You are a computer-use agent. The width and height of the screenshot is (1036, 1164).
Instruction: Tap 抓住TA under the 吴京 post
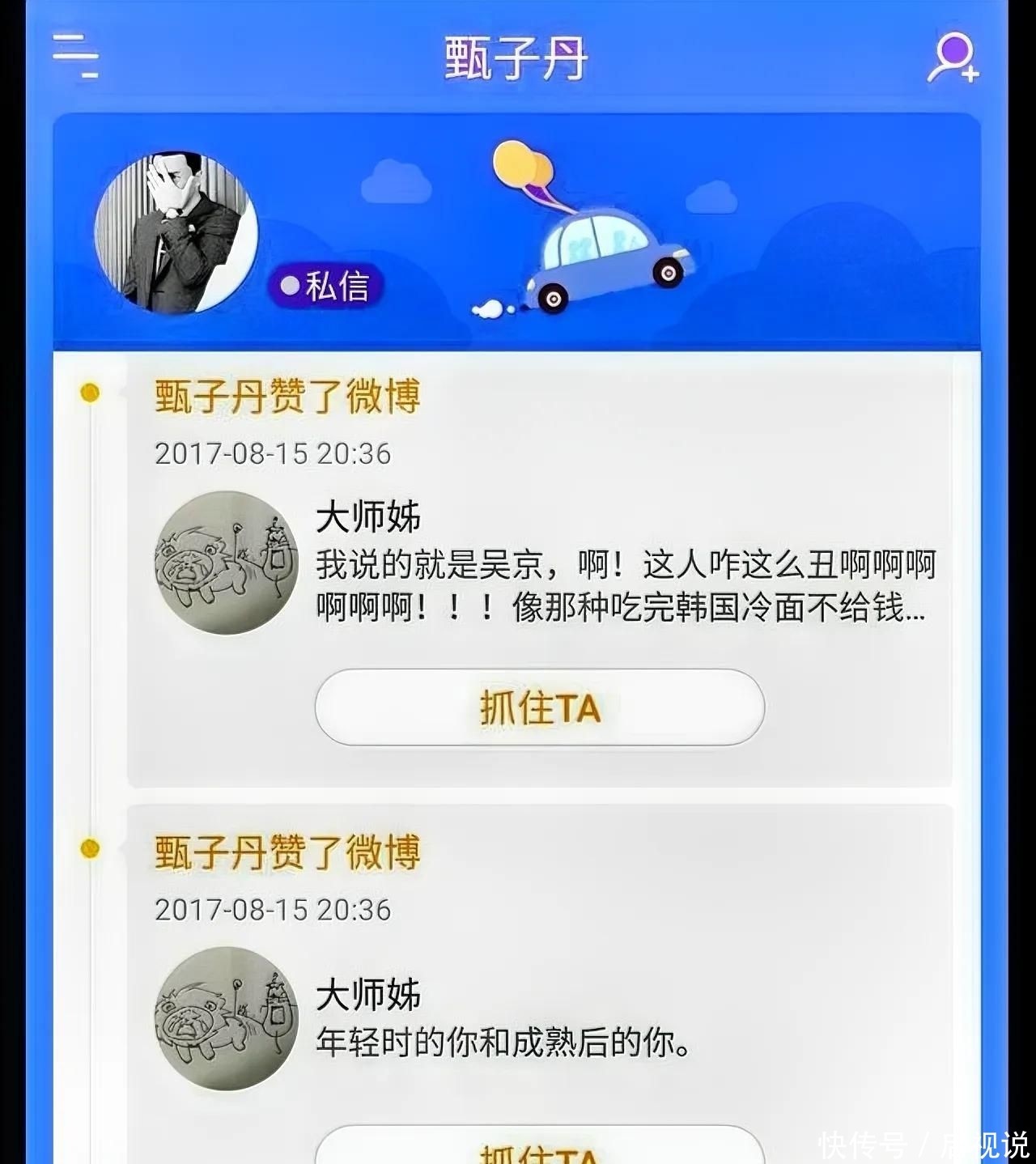tap(540, 708)
